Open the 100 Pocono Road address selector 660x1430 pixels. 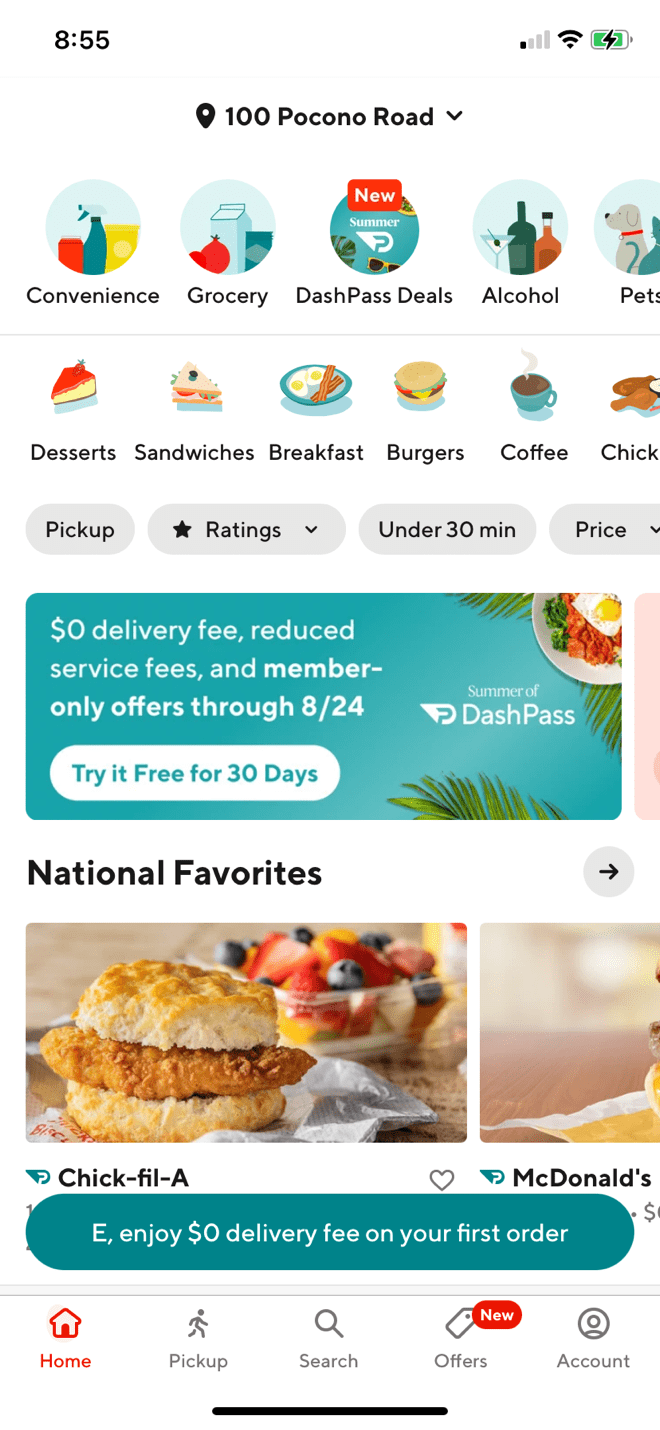[329, 117]
